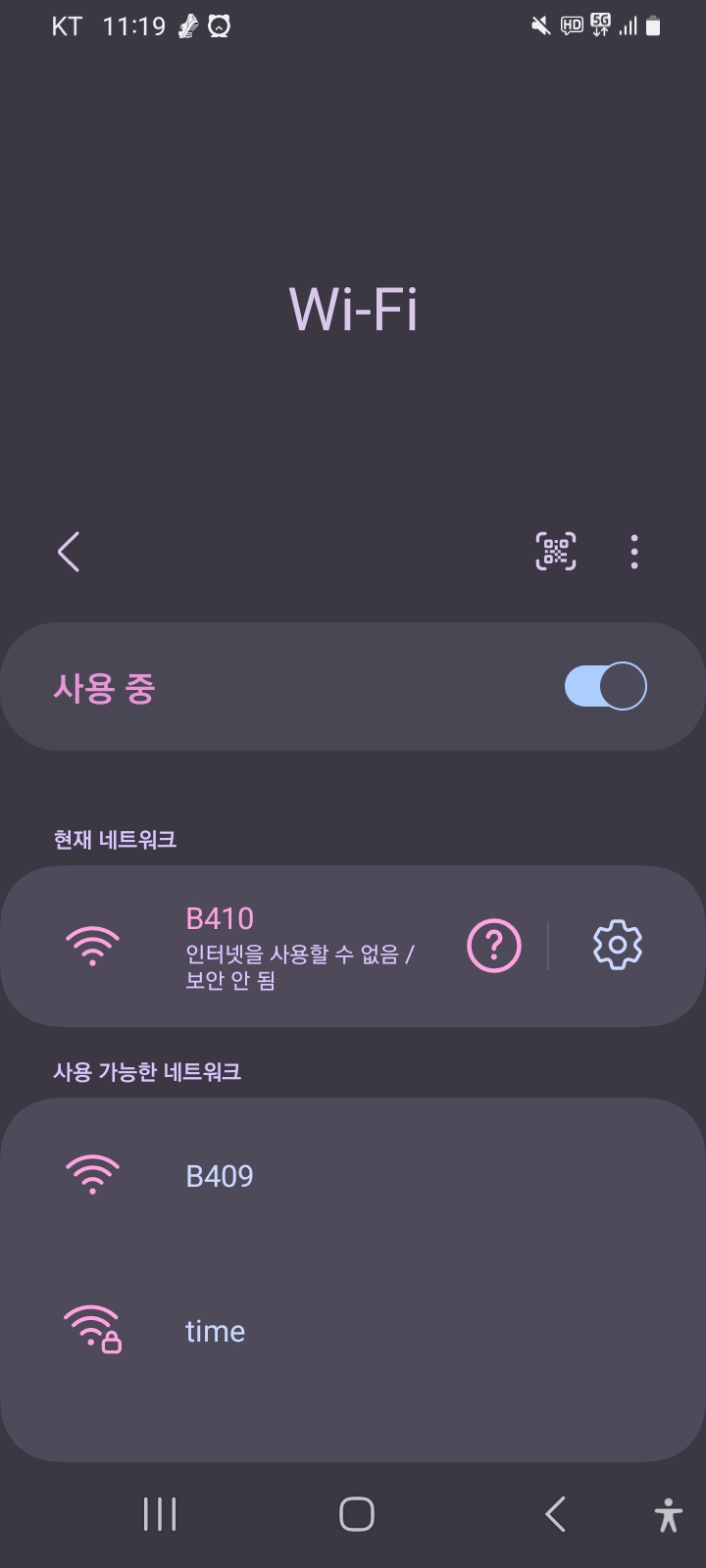Image resolution: width=706 pixels, height=1568 pixels.
Task: Tap the Wi-Fi signal icon beside B409
Action: tap(92, 1174)
